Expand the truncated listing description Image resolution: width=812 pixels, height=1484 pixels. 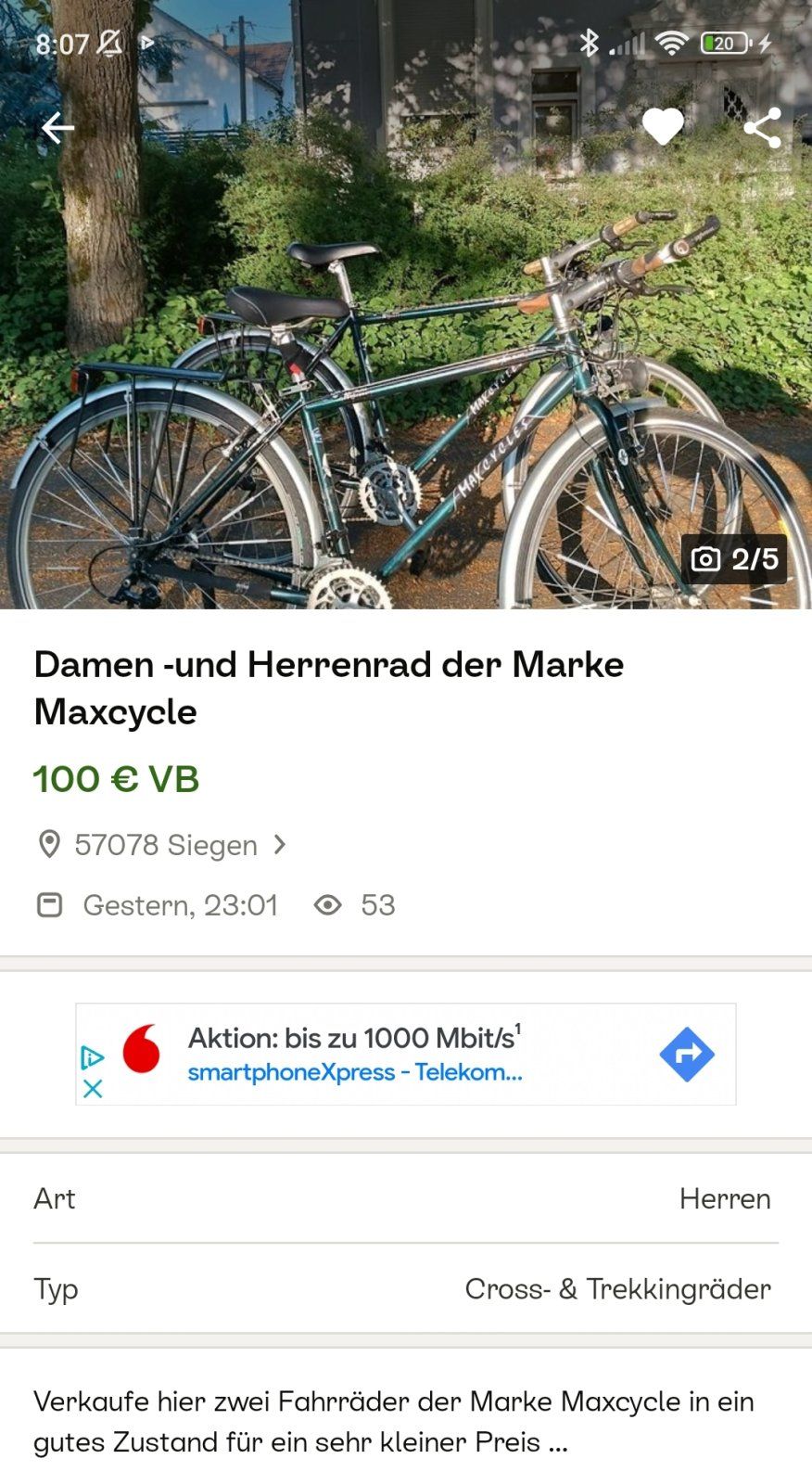pos(393,1422)
